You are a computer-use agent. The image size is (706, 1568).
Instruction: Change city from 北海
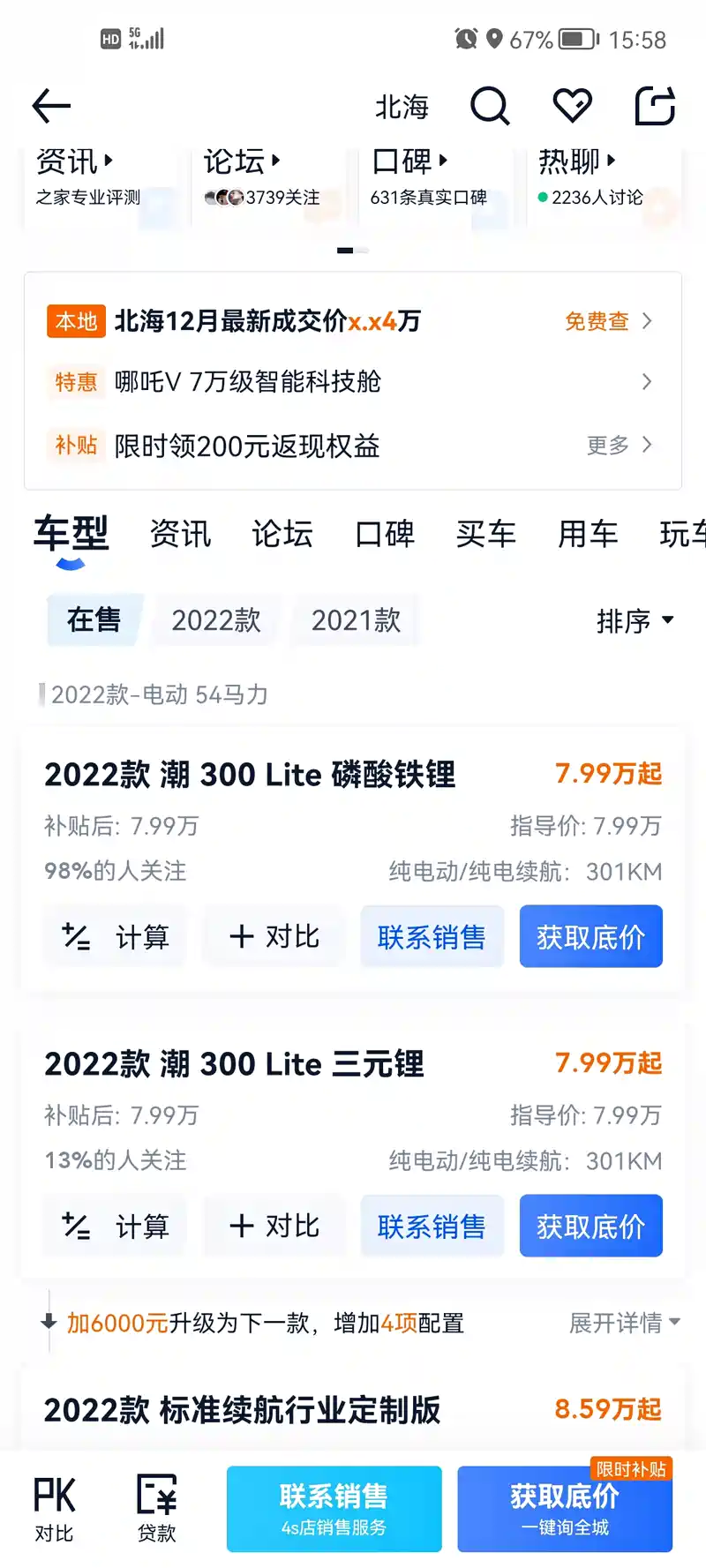click(x=402, y=107)
